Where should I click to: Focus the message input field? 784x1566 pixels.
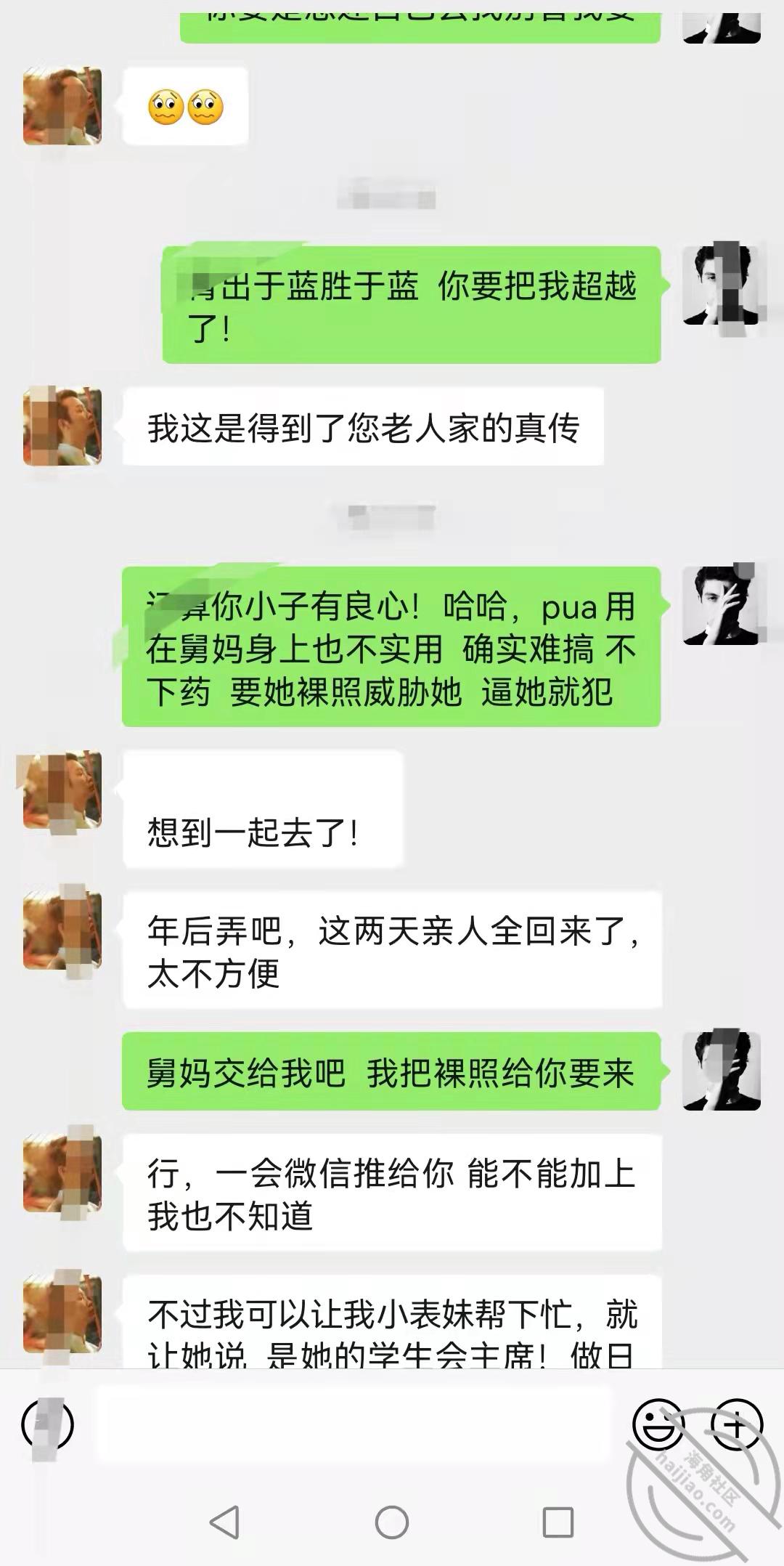pyautogui.click(x=356, y=1424)
